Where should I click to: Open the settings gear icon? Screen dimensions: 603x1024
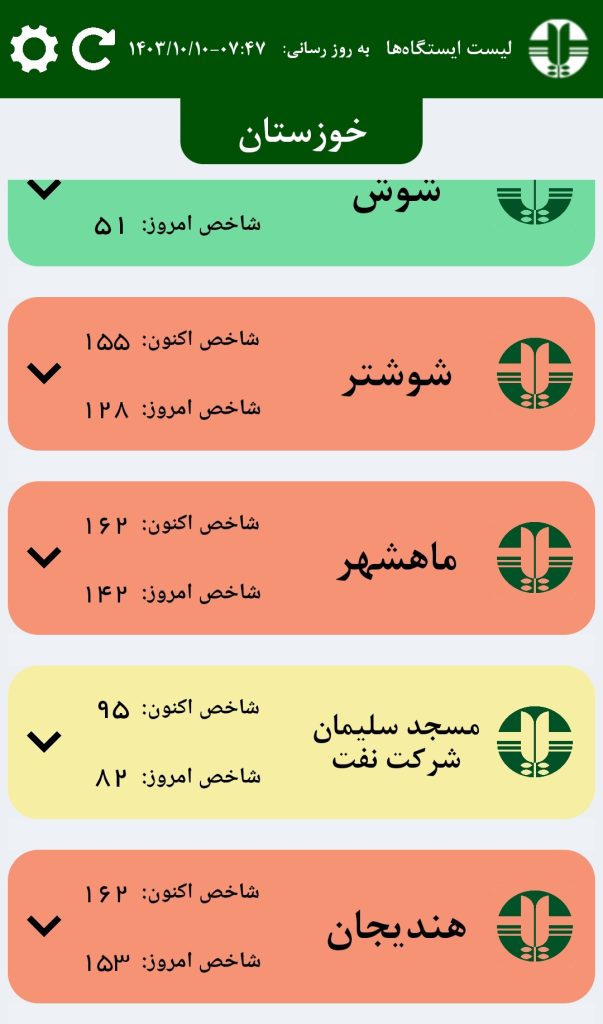click(34, 49)
